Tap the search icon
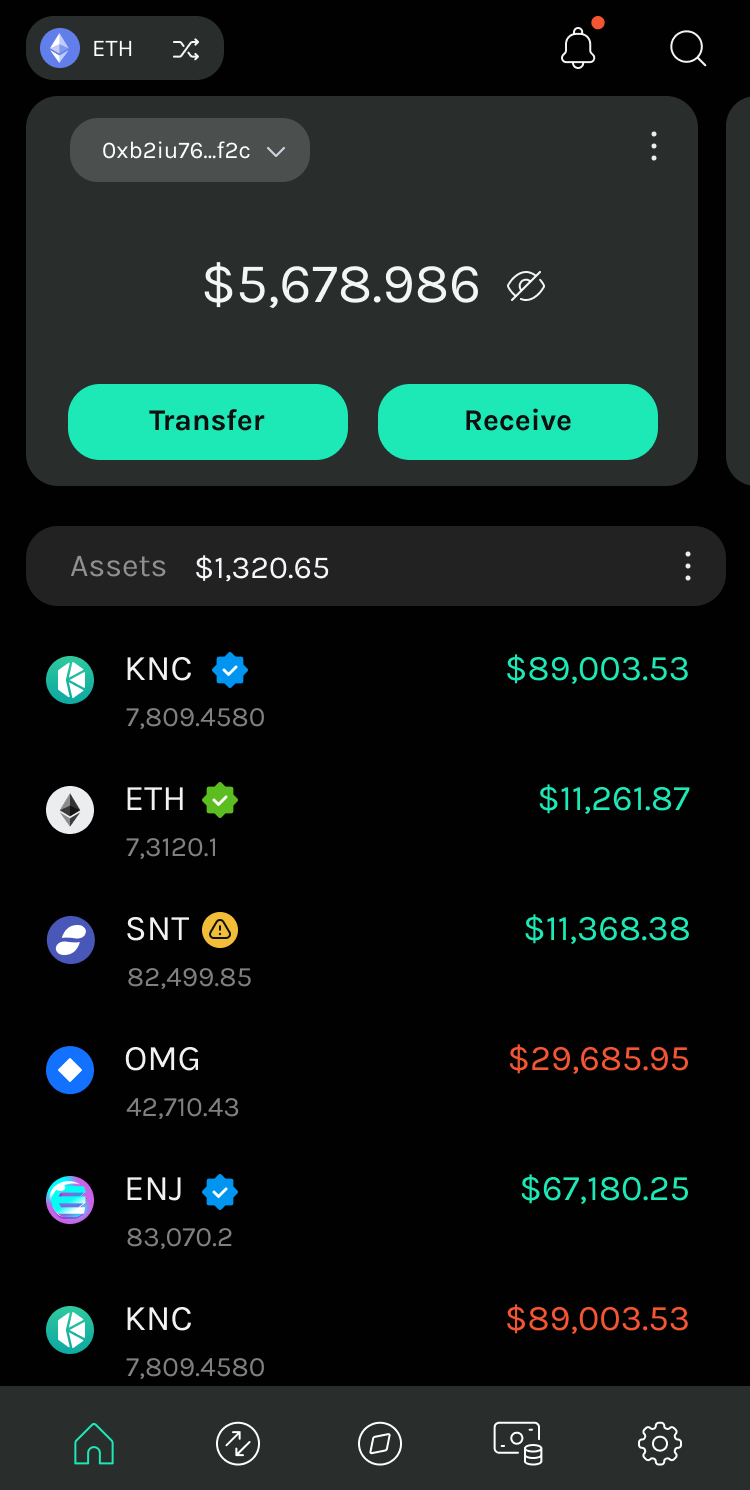This screenshot has height=1490, width=750. [x=688, y=48]
